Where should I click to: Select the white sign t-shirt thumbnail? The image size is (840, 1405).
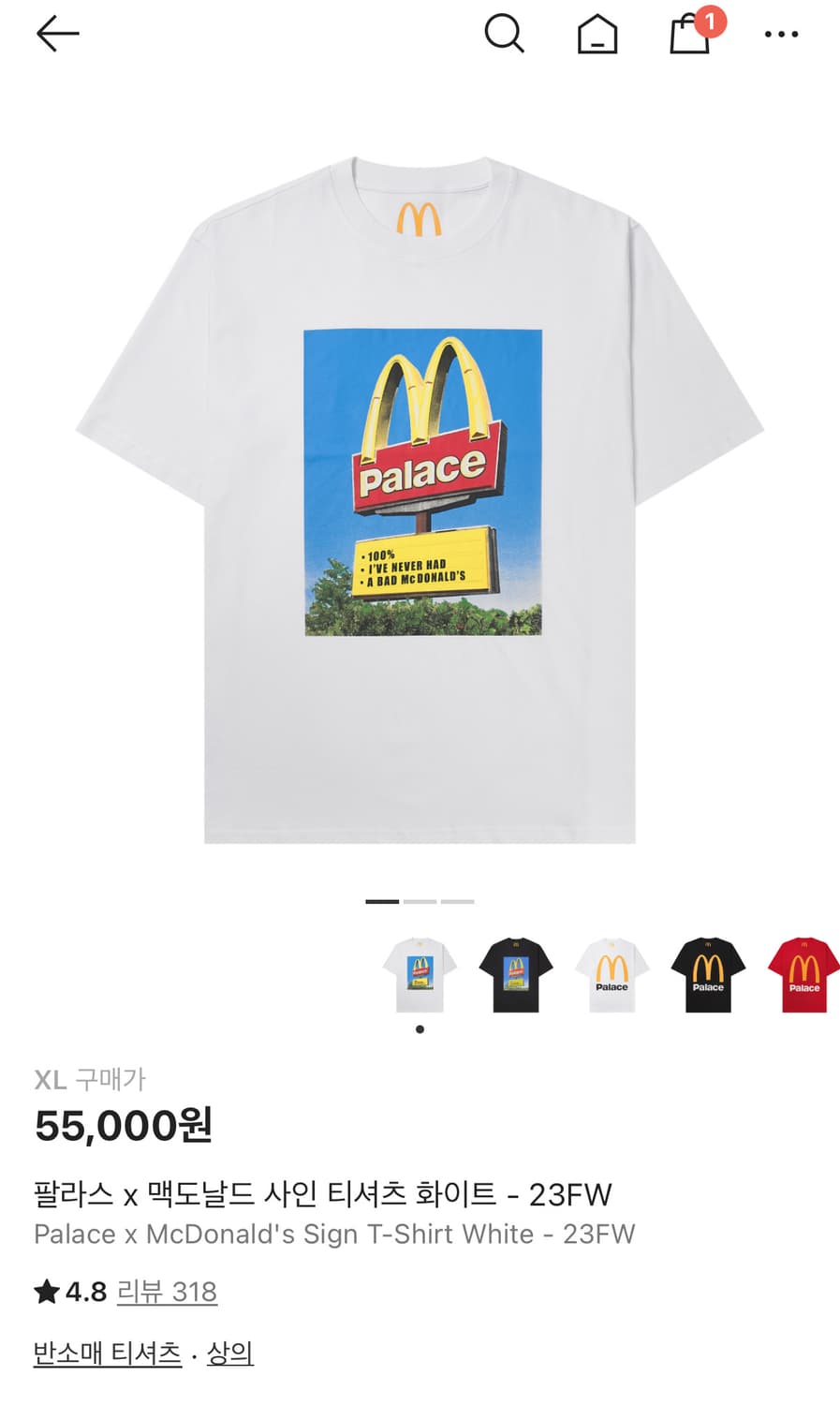point(420,976)
